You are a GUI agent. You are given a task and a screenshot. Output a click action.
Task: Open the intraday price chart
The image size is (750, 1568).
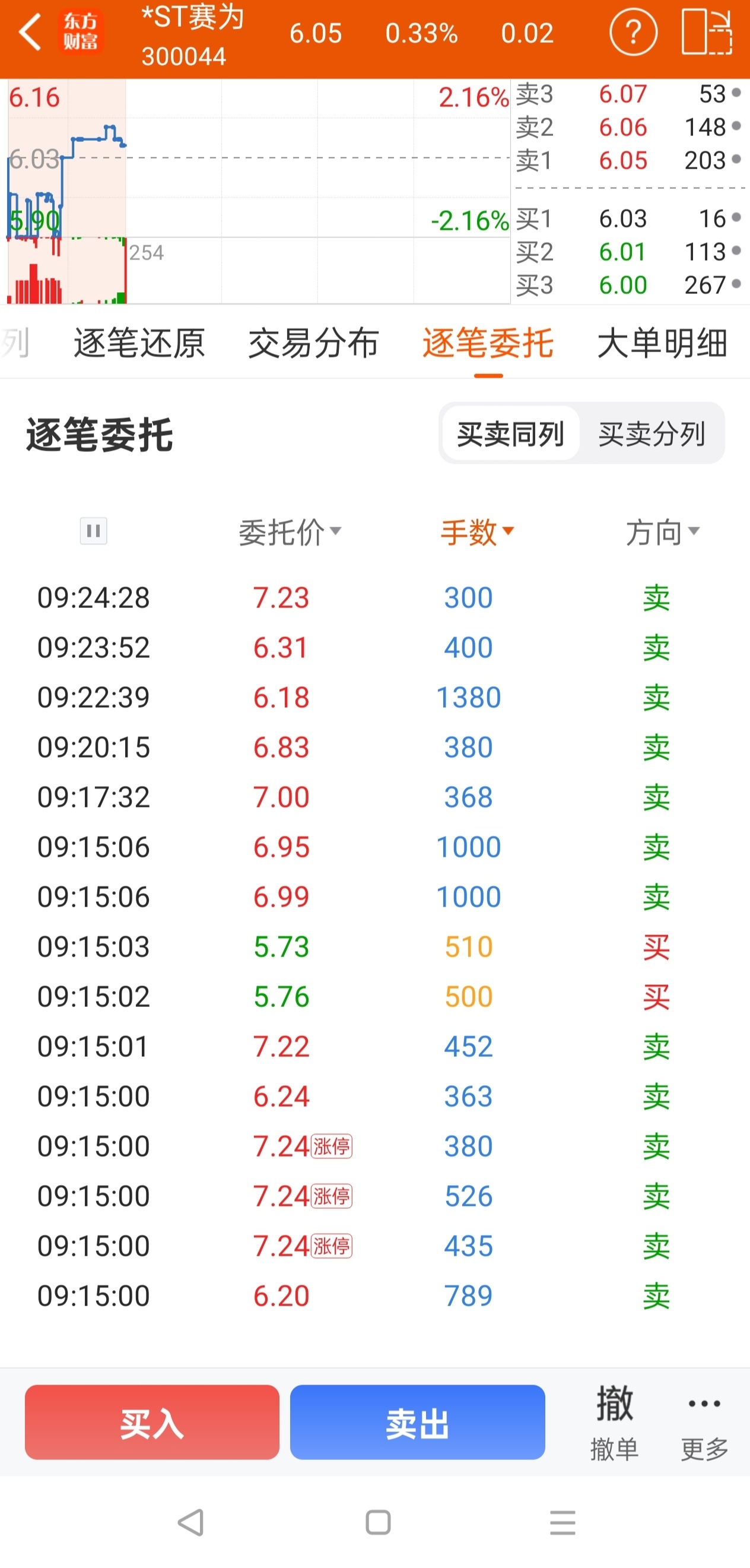(258, 191)
